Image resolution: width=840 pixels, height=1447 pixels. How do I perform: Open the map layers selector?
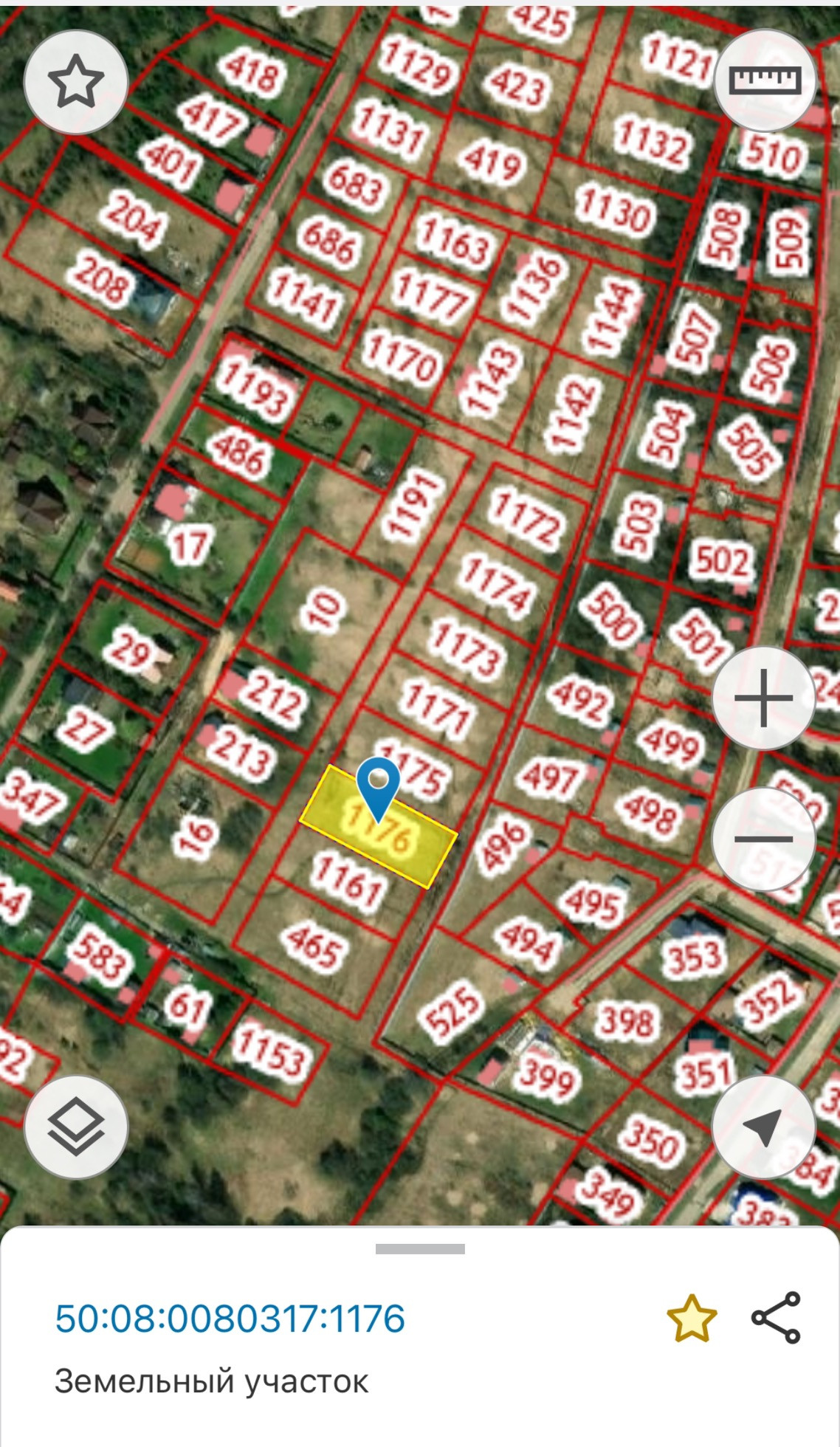click(x=75, y=1127)
